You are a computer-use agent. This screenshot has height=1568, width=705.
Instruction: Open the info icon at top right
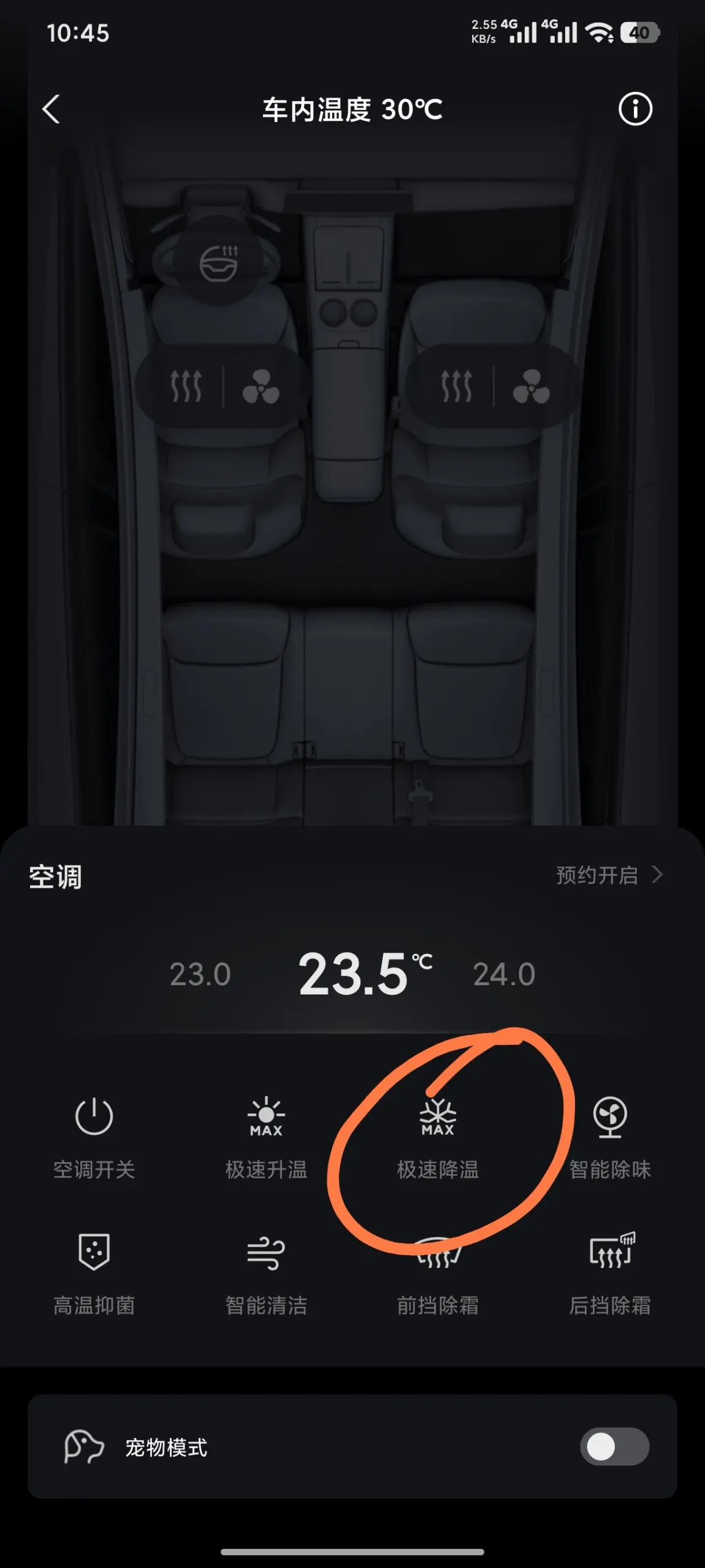pos(635,109)
